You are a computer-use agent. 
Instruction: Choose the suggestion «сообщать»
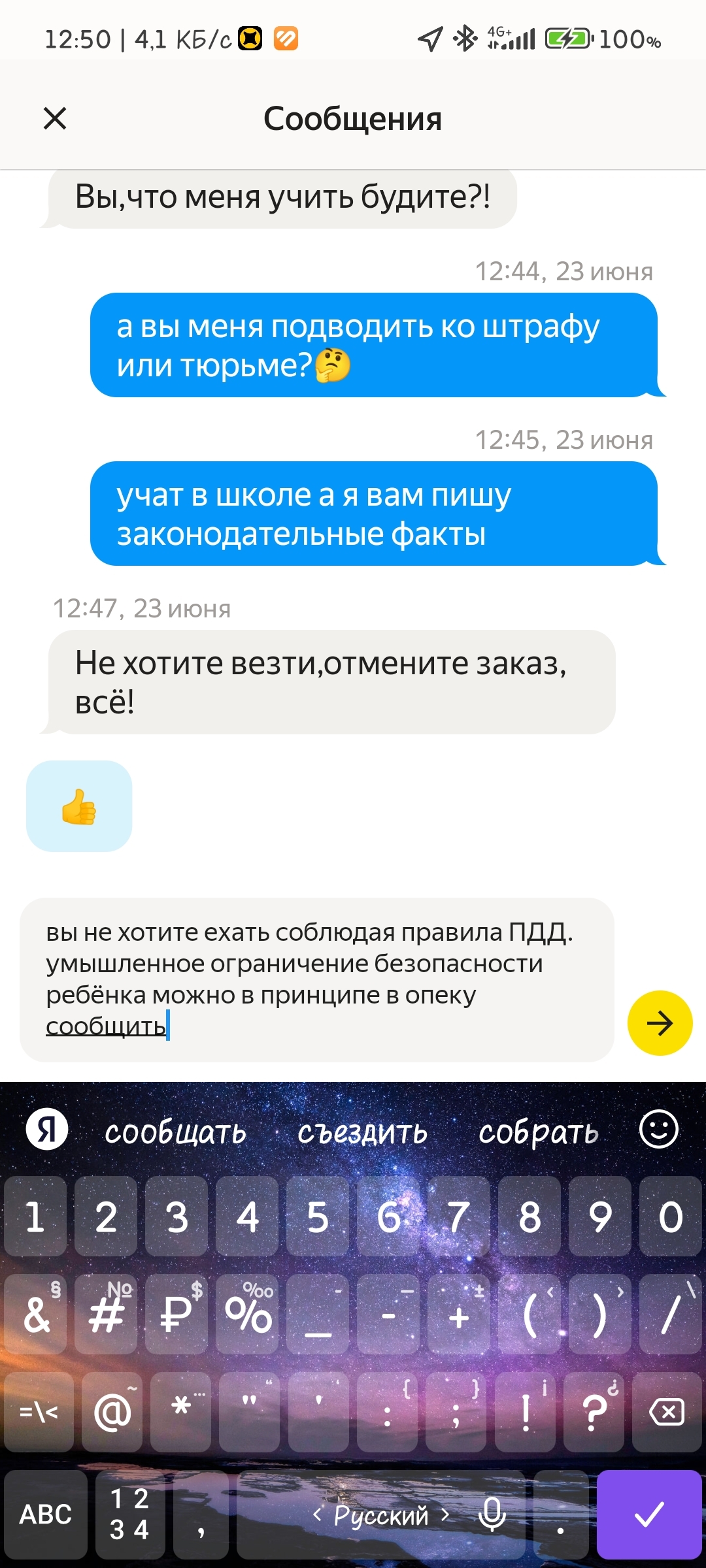[x=175, y=1132]
